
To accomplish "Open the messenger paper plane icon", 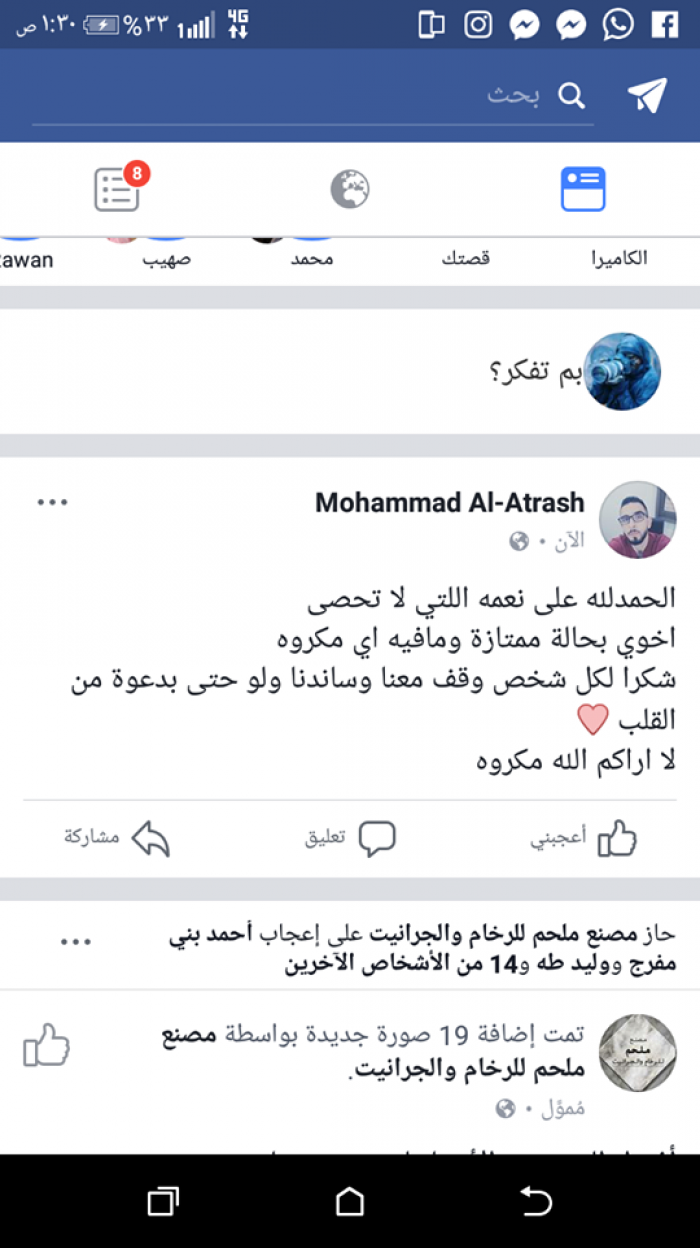I will (x=646, y=95).
